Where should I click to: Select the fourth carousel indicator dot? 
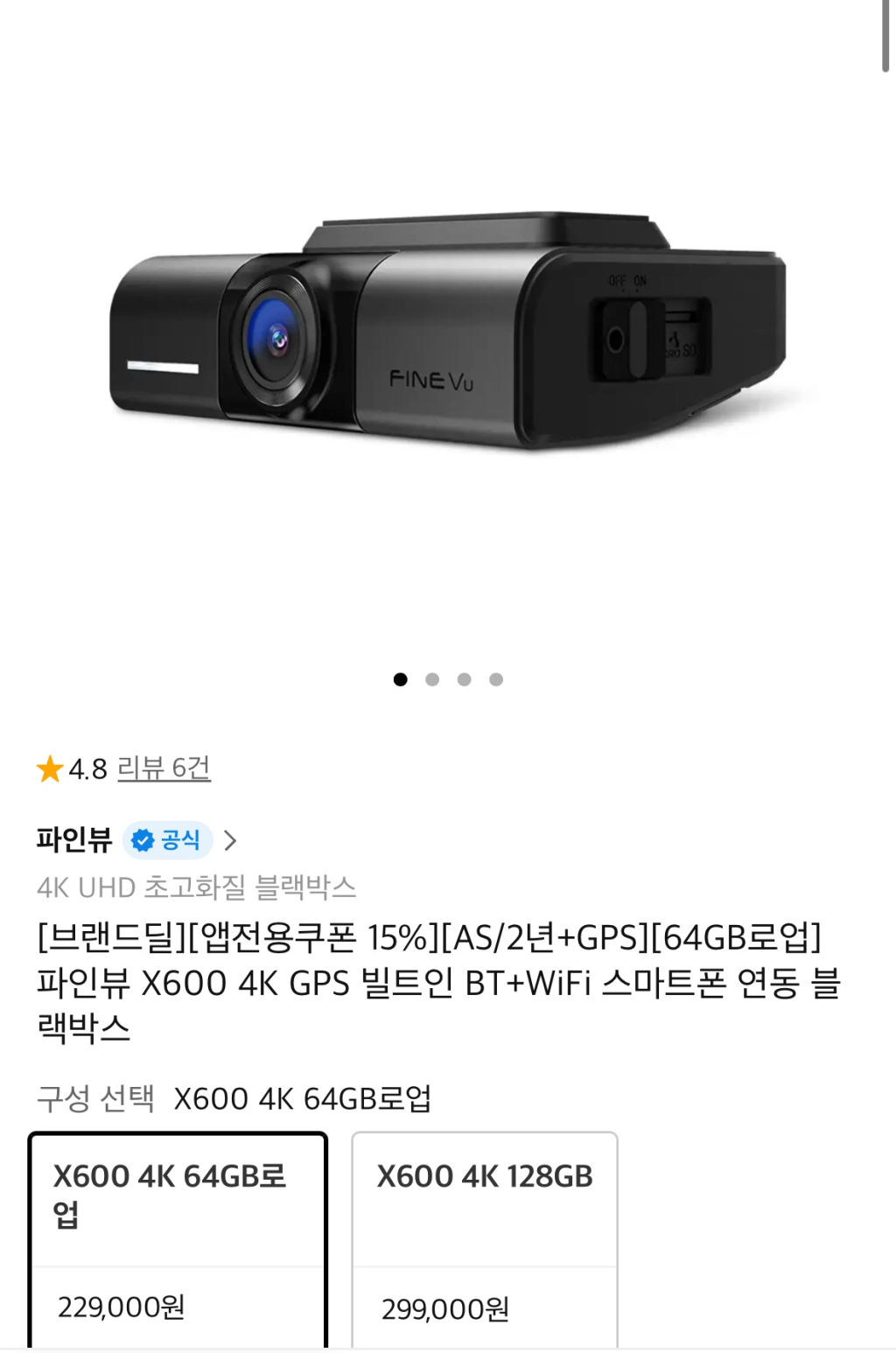tap(498, 677)
